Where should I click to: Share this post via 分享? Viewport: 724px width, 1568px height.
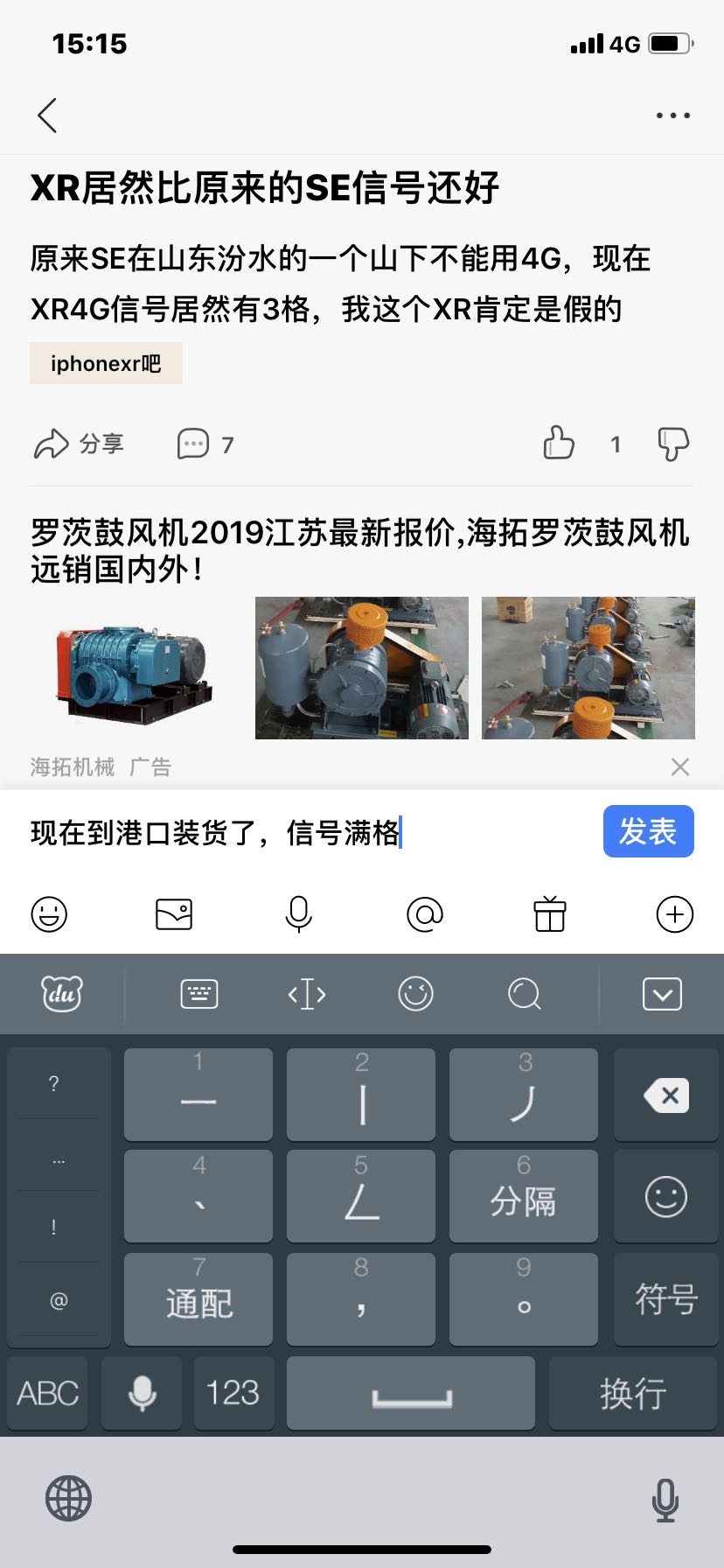click(79, 444)
